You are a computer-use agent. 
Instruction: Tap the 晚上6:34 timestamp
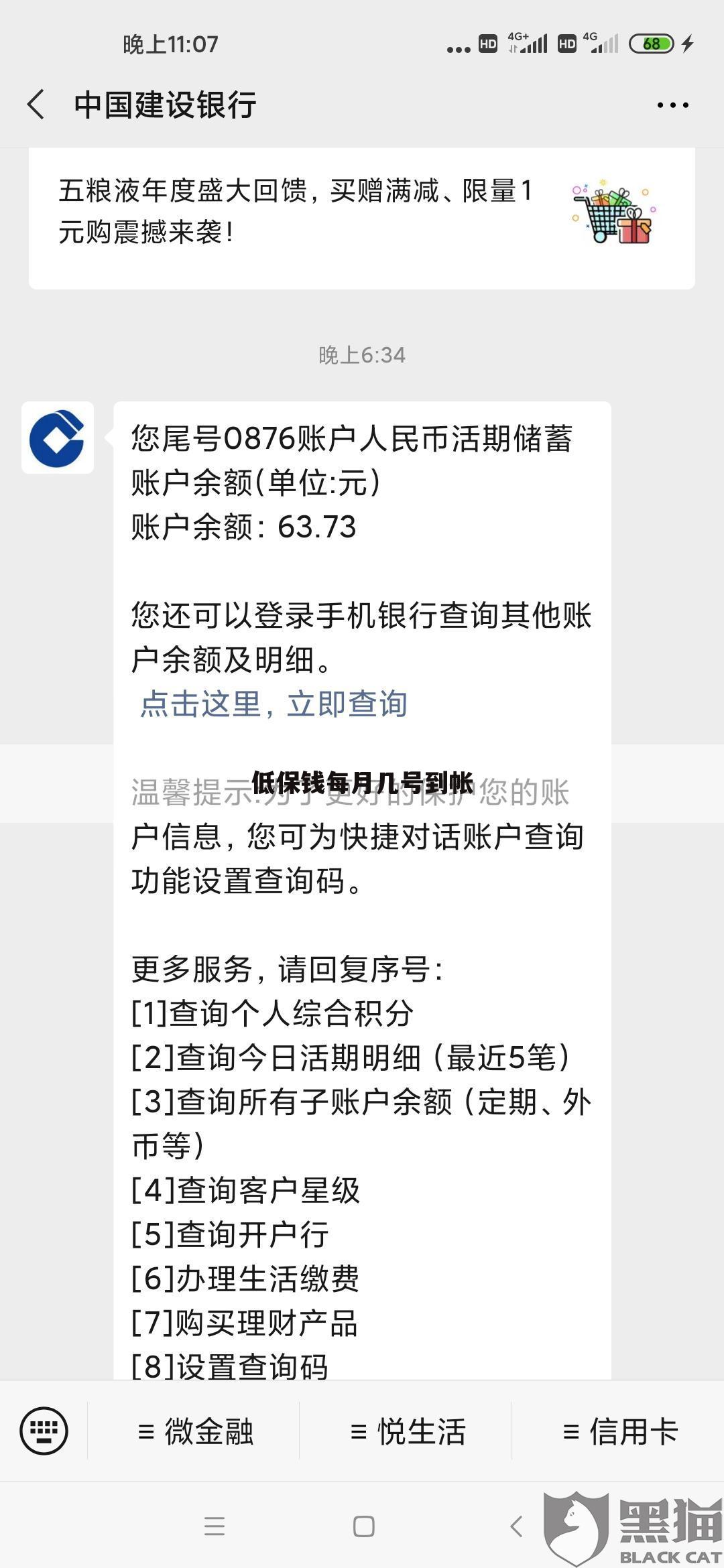362,354
